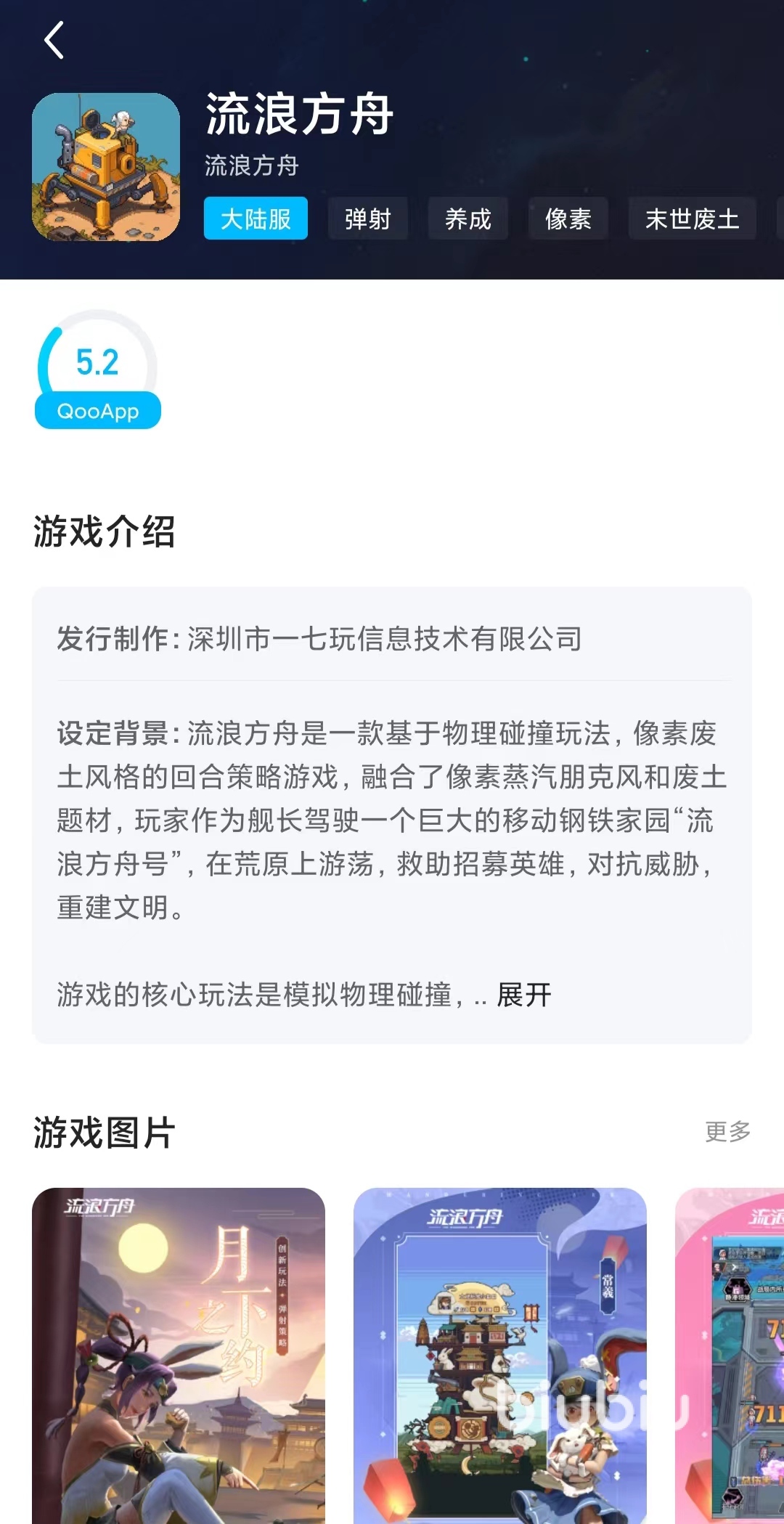Open the 养成 tag
Viewport: 784px width, 1524px height.
click(467, 219)
